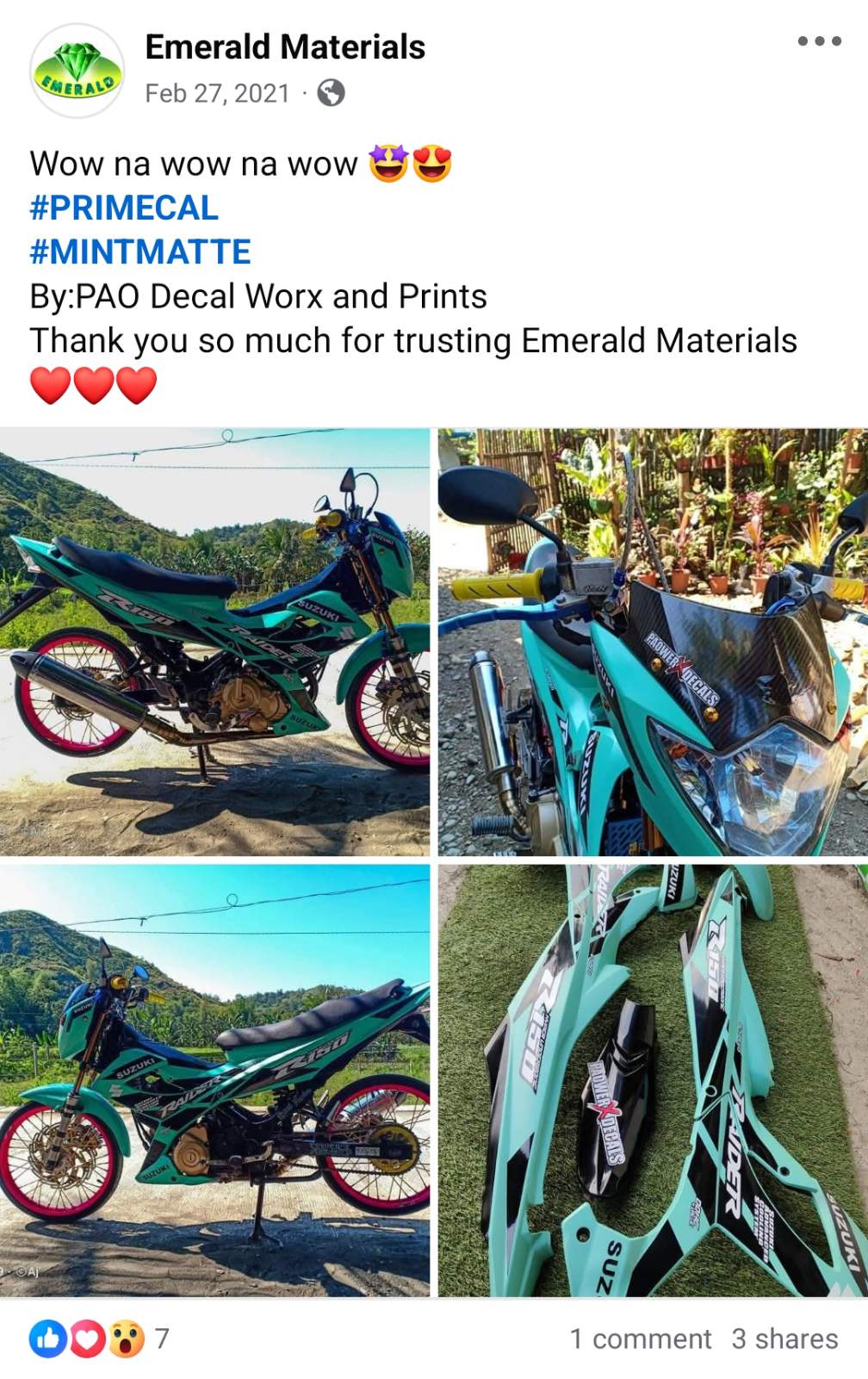Open Emerald Materials profile picture

(77, 69)
